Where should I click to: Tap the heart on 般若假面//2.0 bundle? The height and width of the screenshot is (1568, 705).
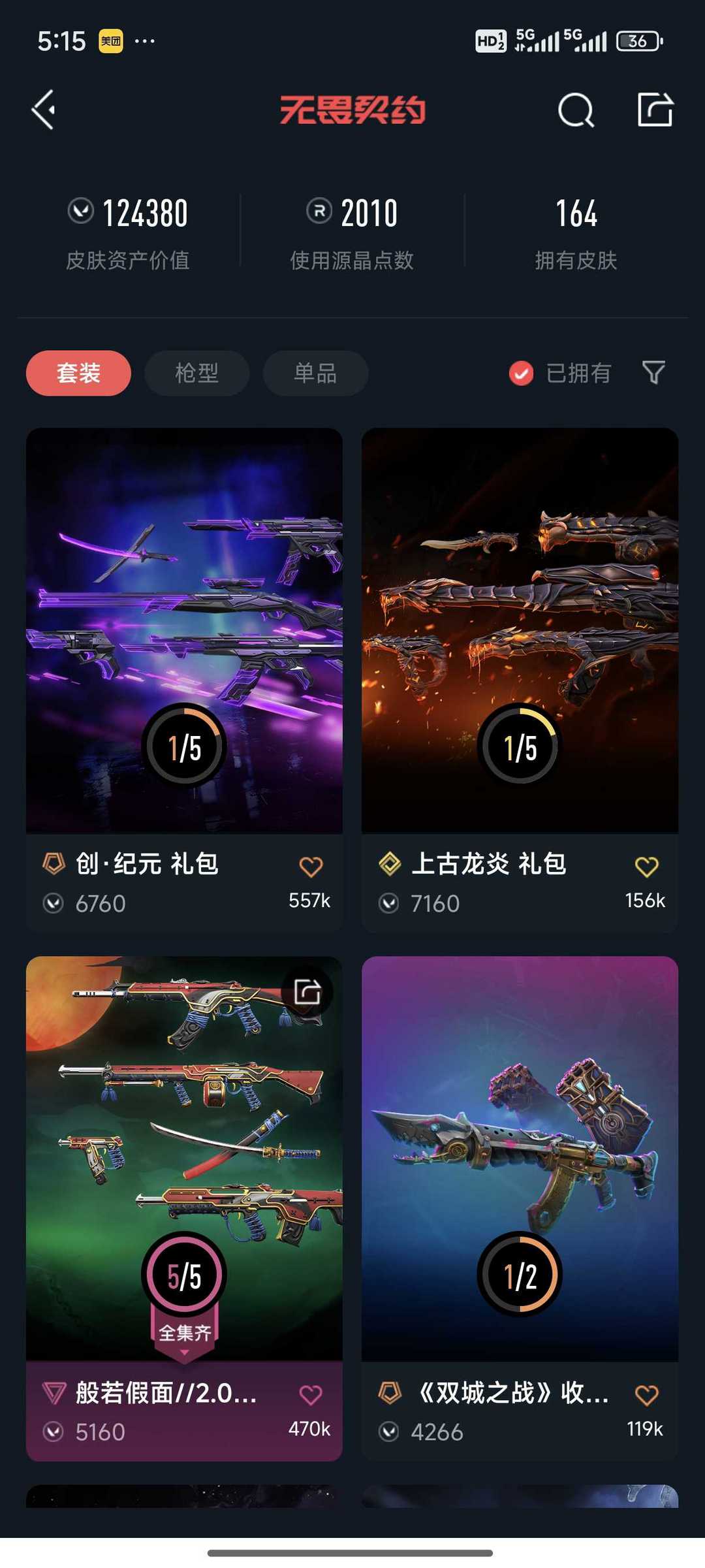click(311, 1395)
